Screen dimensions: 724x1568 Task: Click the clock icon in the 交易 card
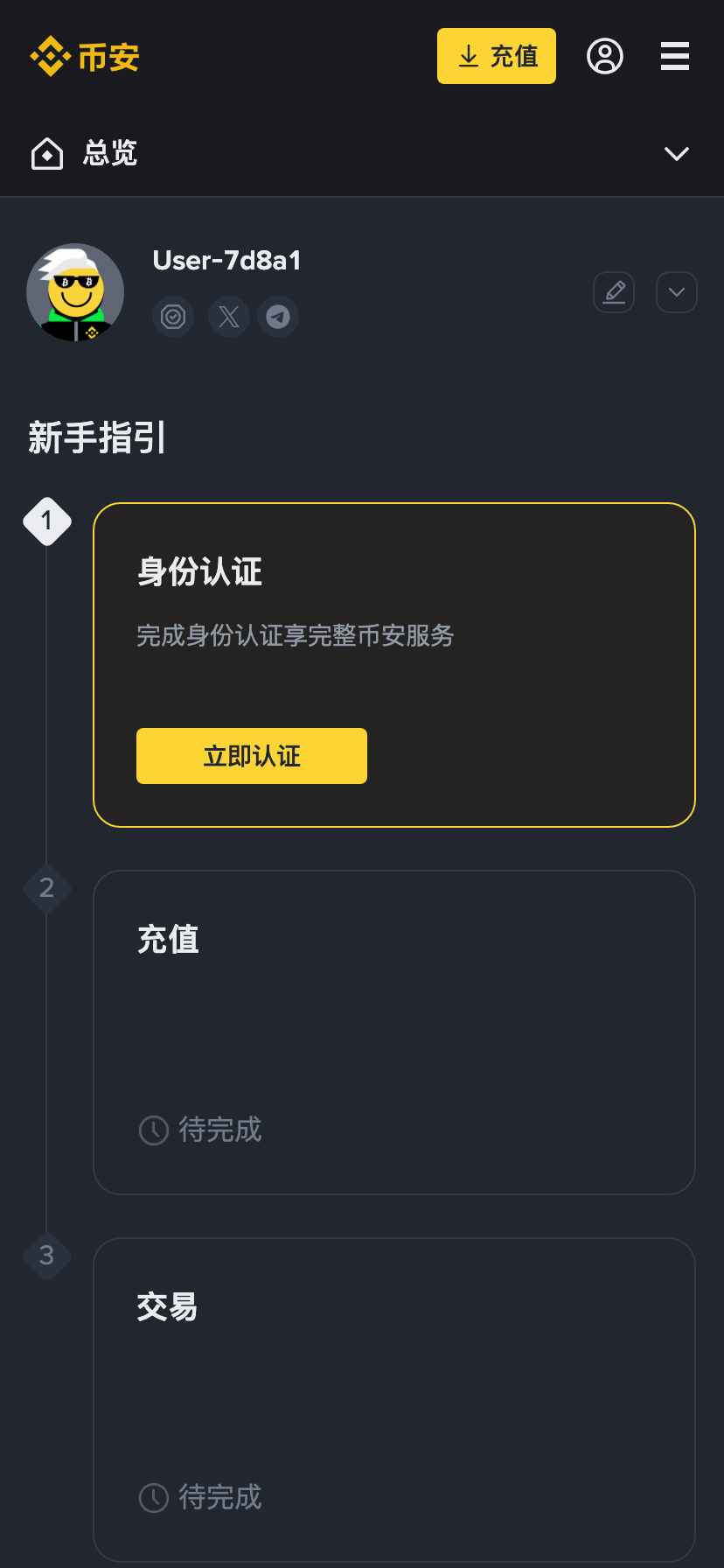tap(153, 1498)
